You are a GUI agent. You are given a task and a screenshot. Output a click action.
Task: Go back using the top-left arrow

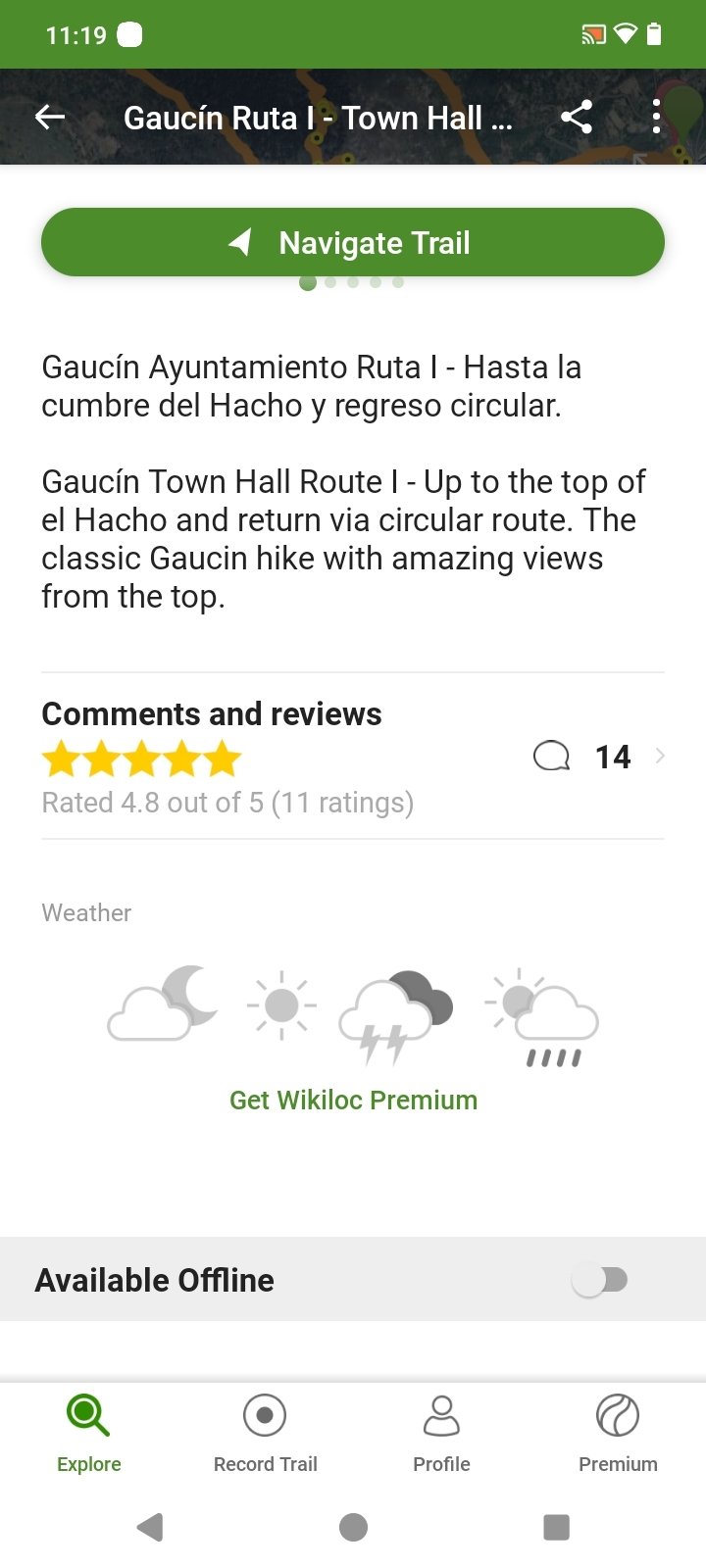tap(50, 118)
